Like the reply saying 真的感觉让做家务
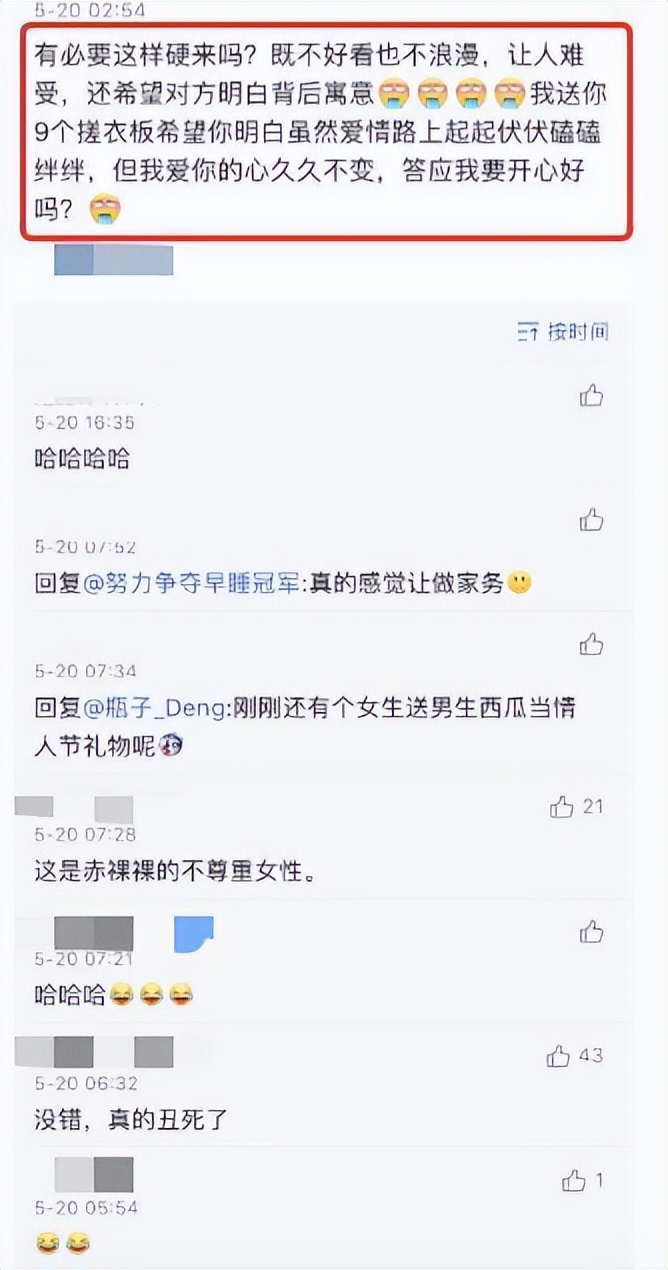Screen dimensions: 668x1270 (x=591, y=519)
